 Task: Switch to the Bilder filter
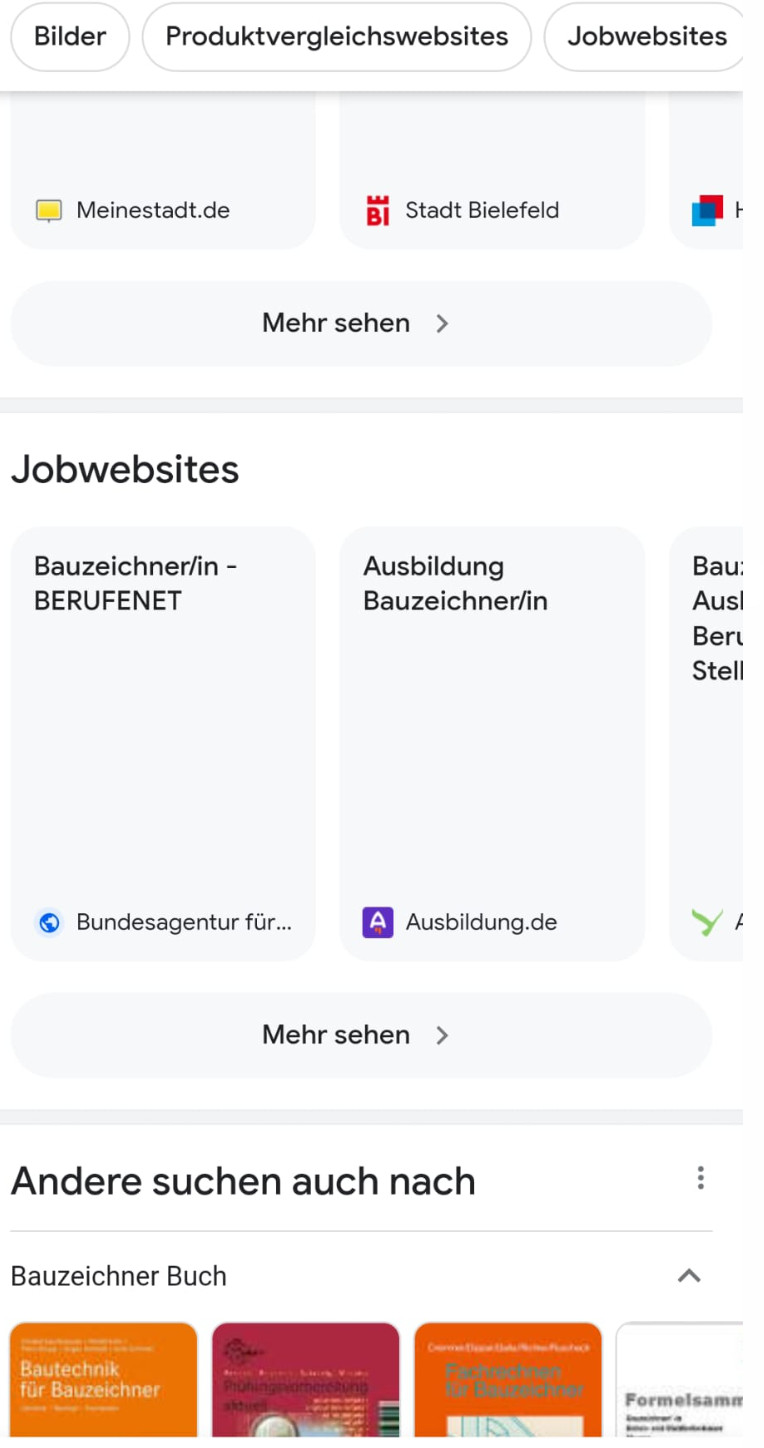tap(69, 37)
